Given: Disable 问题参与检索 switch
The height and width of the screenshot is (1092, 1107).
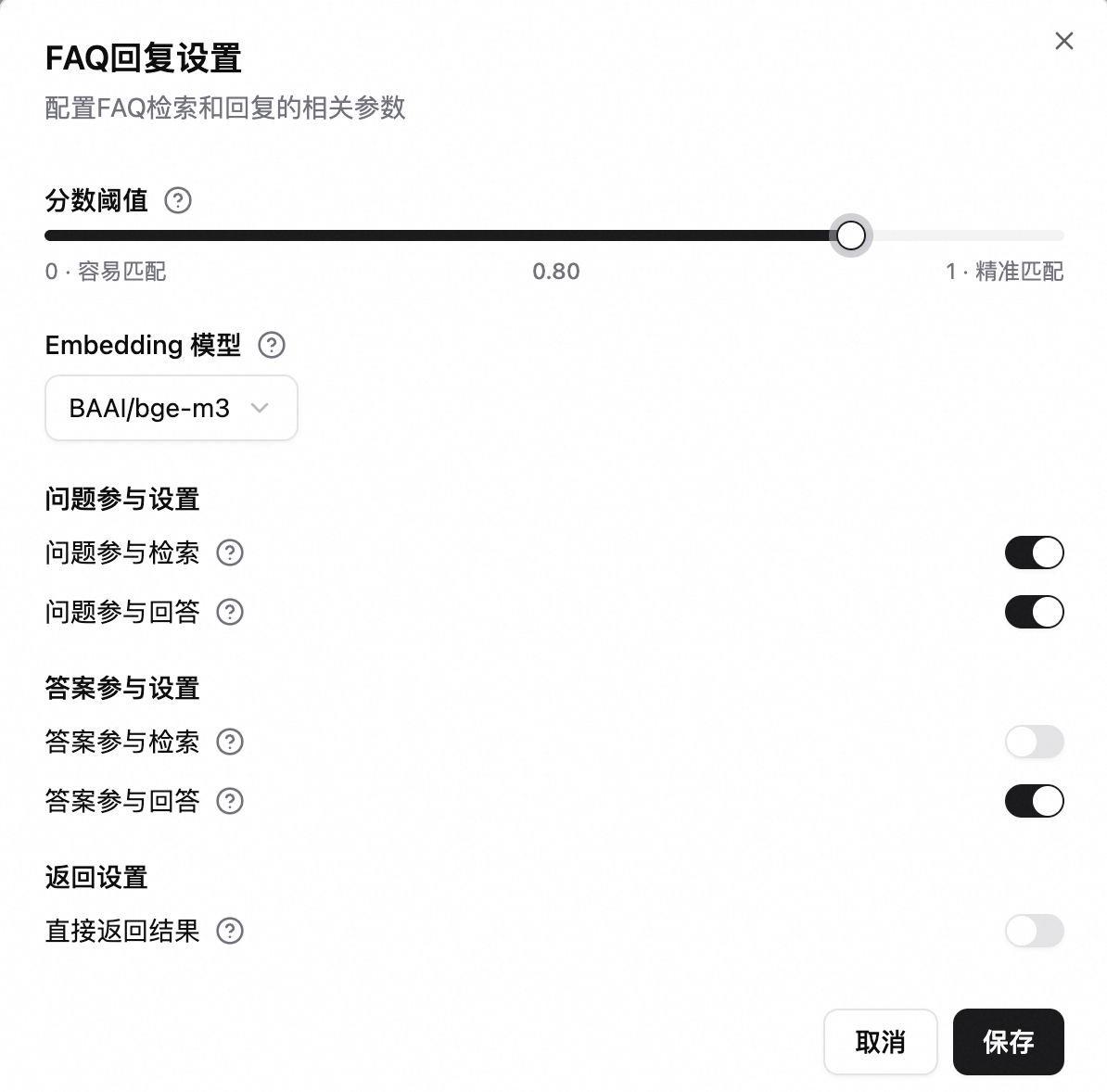Looking at the screenshot, I should point(1034,552).
